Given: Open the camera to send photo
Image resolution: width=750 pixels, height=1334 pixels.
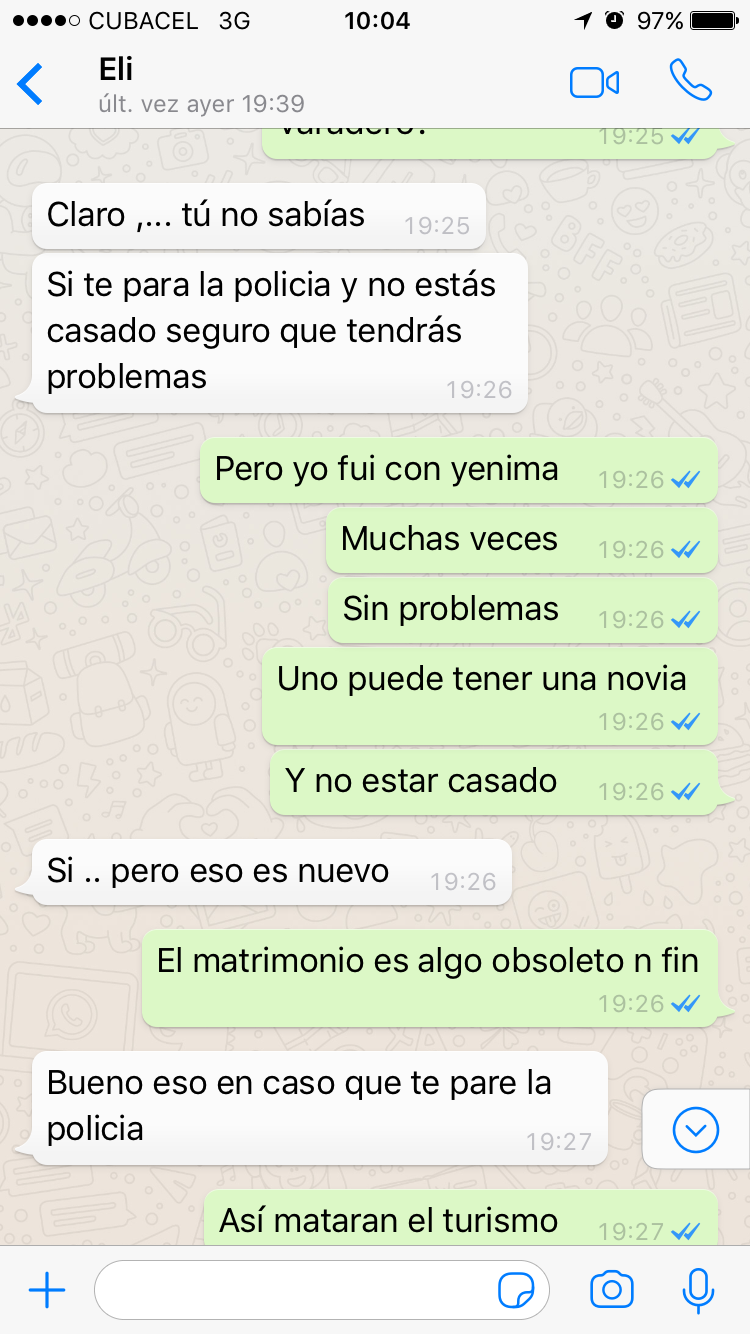Looking at the screenshot, I should (x=611, y=1291).
